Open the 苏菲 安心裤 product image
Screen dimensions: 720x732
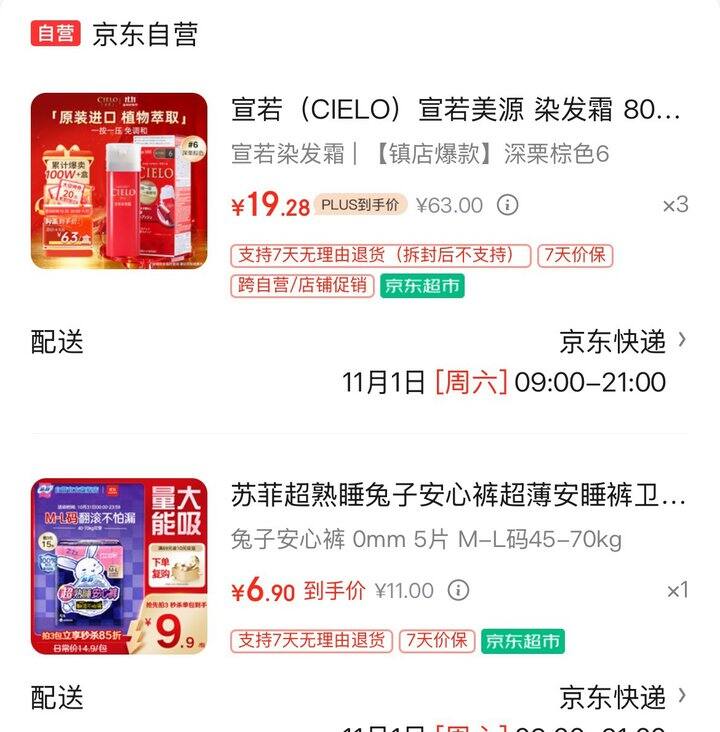point(119,567)
